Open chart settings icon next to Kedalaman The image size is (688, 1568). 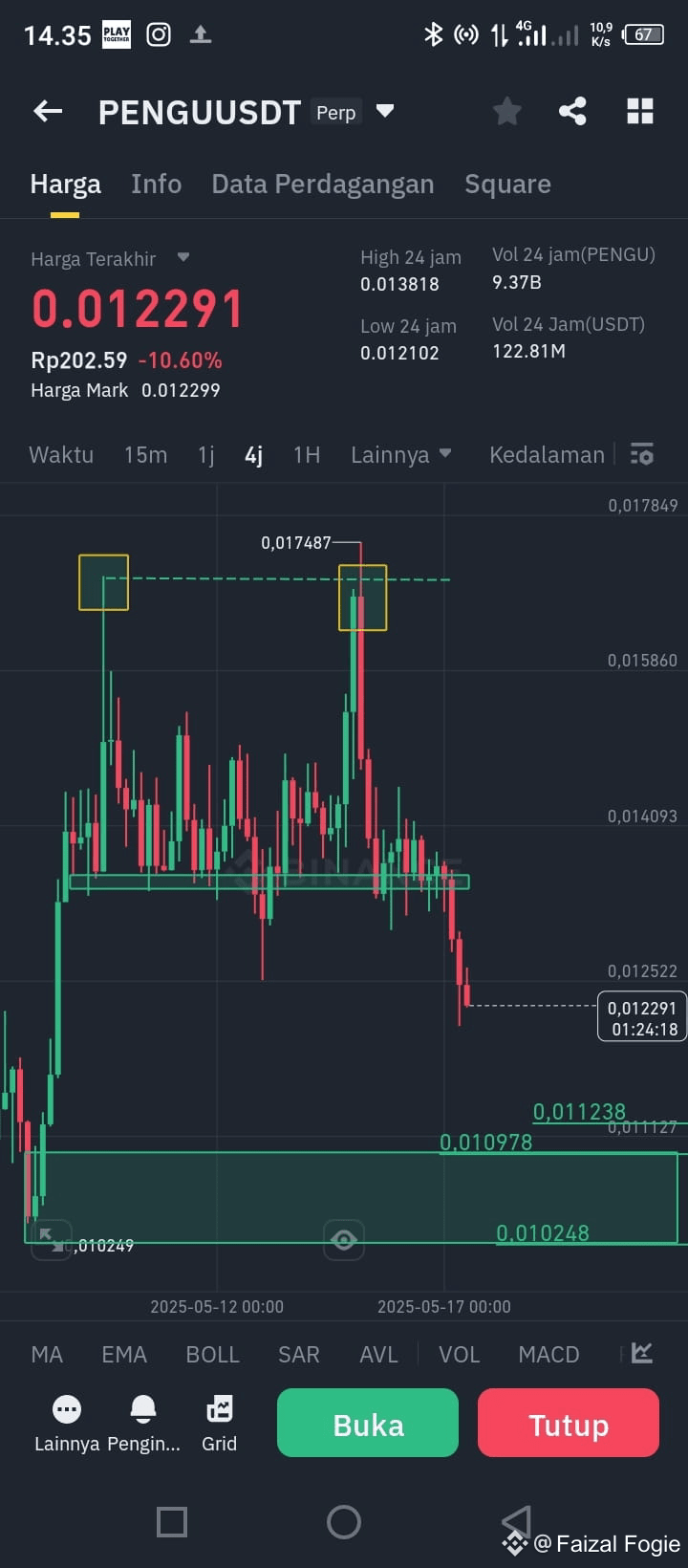(x=642, y=454)
